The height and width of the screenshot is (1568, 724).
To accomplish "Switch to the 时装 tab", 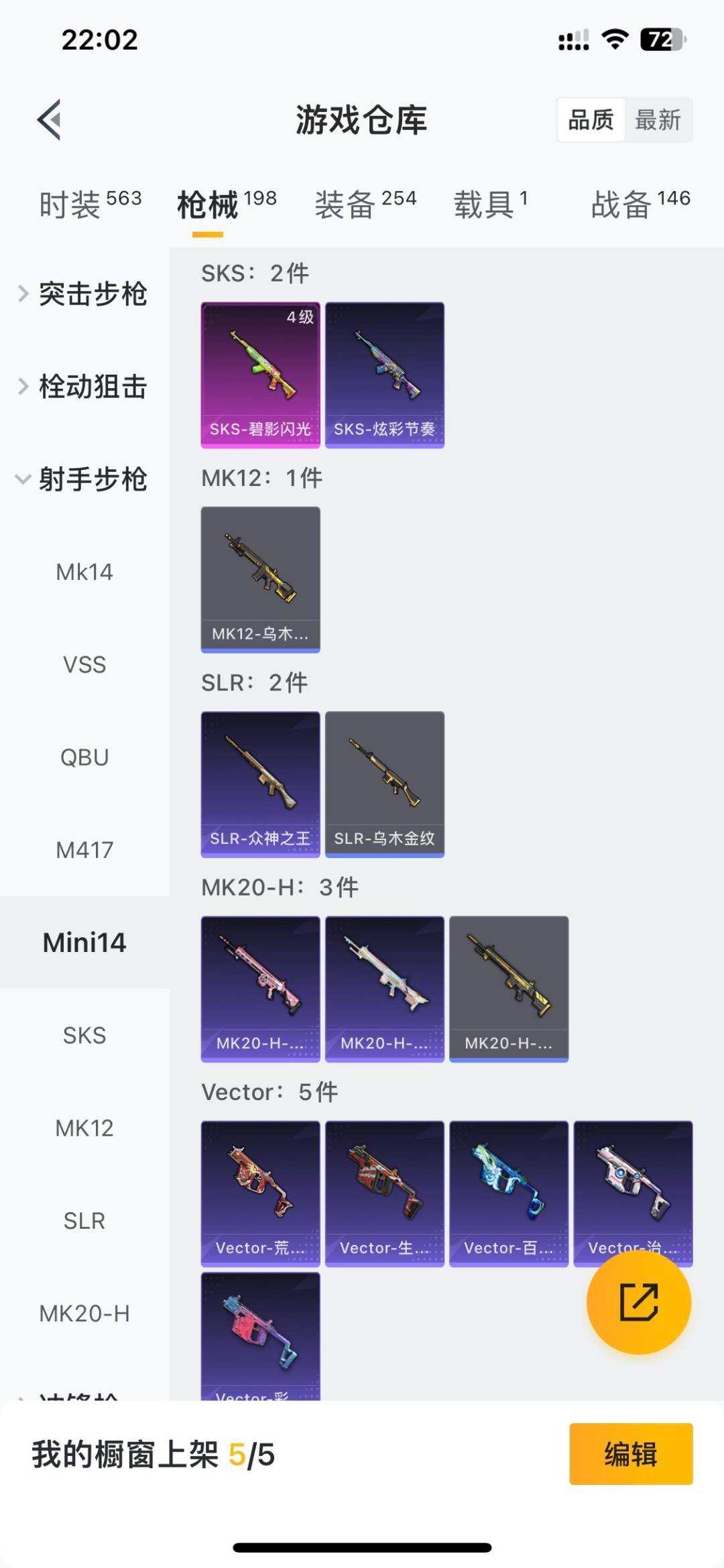I will pos(90,204).
